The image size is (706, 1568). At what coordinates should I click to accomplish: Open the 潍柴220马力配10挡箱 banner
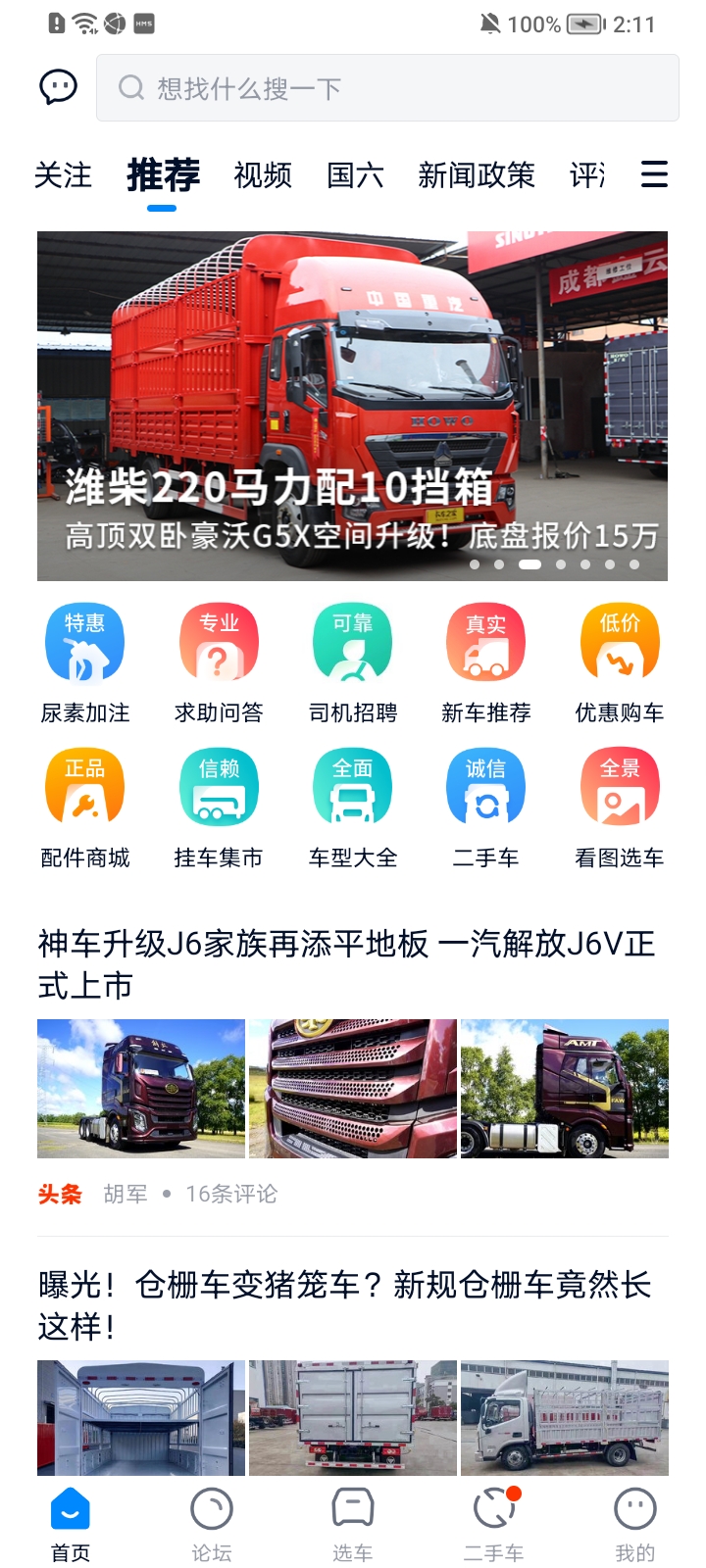pyautogui.click(x=352, y=406)
